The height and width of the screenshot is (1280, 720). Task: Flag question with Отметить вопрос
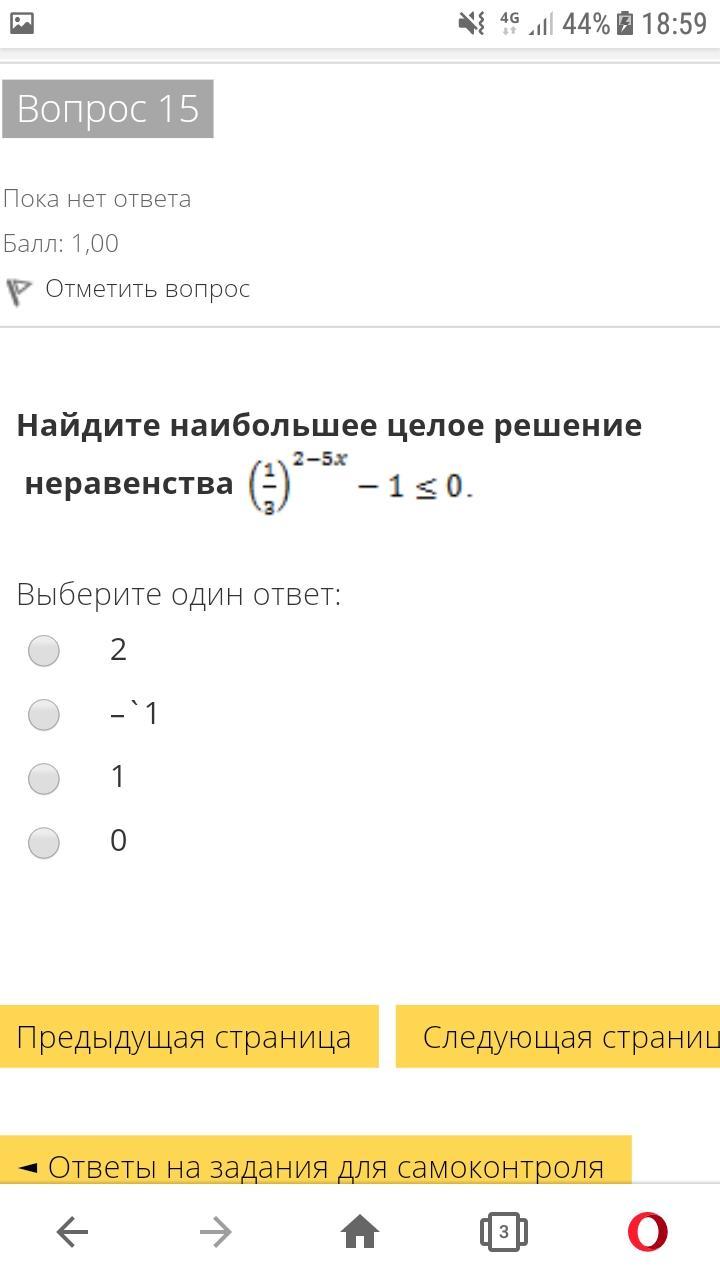click(128, 290)
